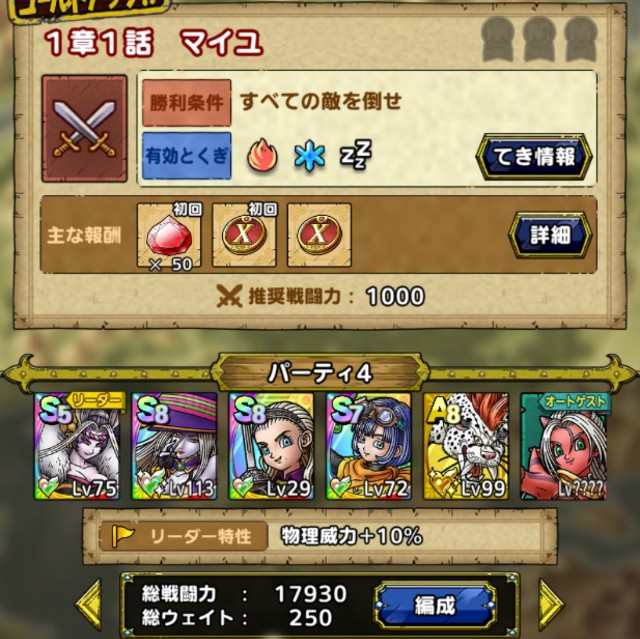
Task: Switch to the previous party with left arrow
Action: coord(89,603)
